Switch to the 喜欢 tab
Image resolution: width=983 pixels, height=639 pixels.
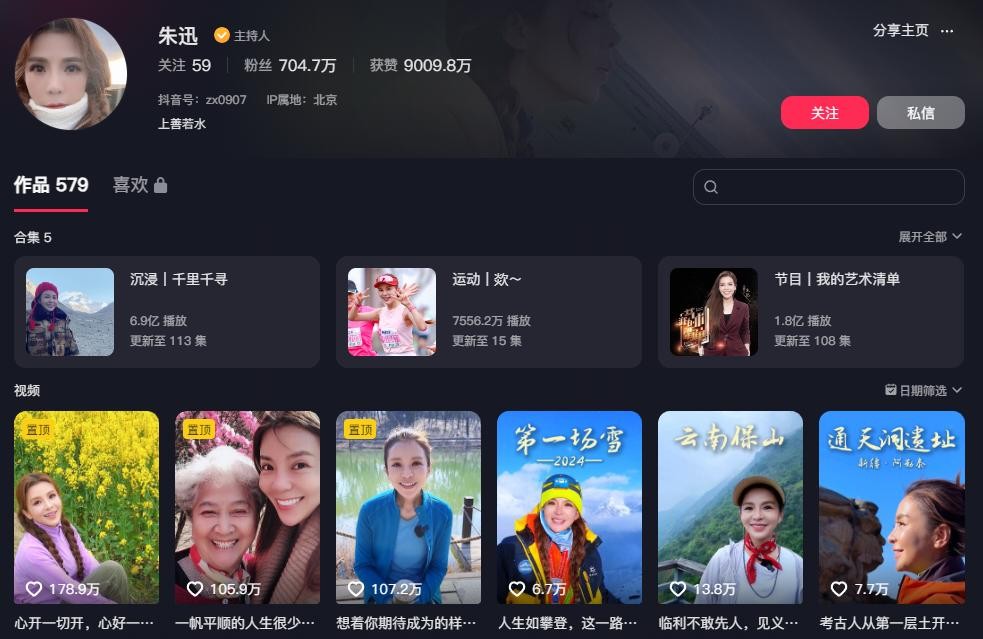tap(139, 185)
